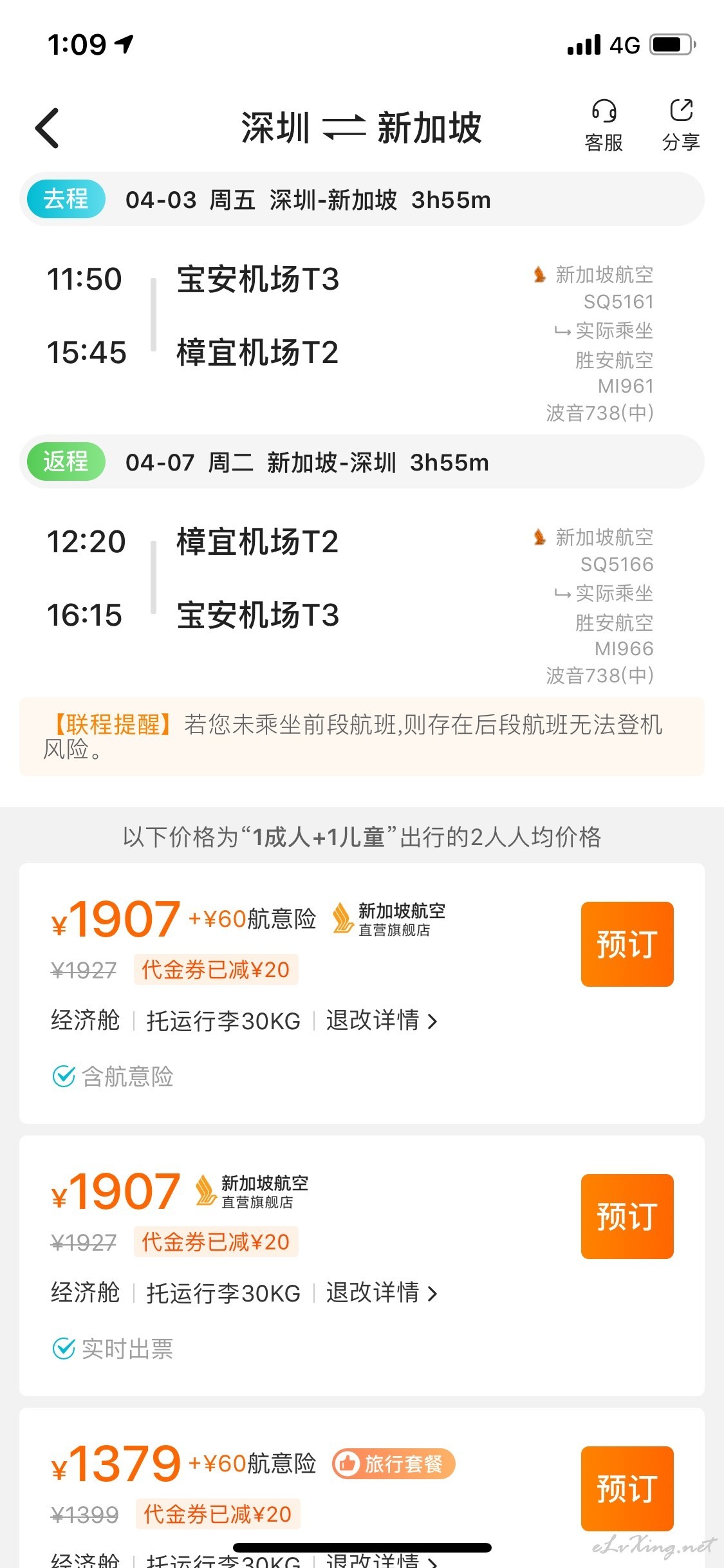Book the ¥1907 实时出票 fare

coord(627,1216)
